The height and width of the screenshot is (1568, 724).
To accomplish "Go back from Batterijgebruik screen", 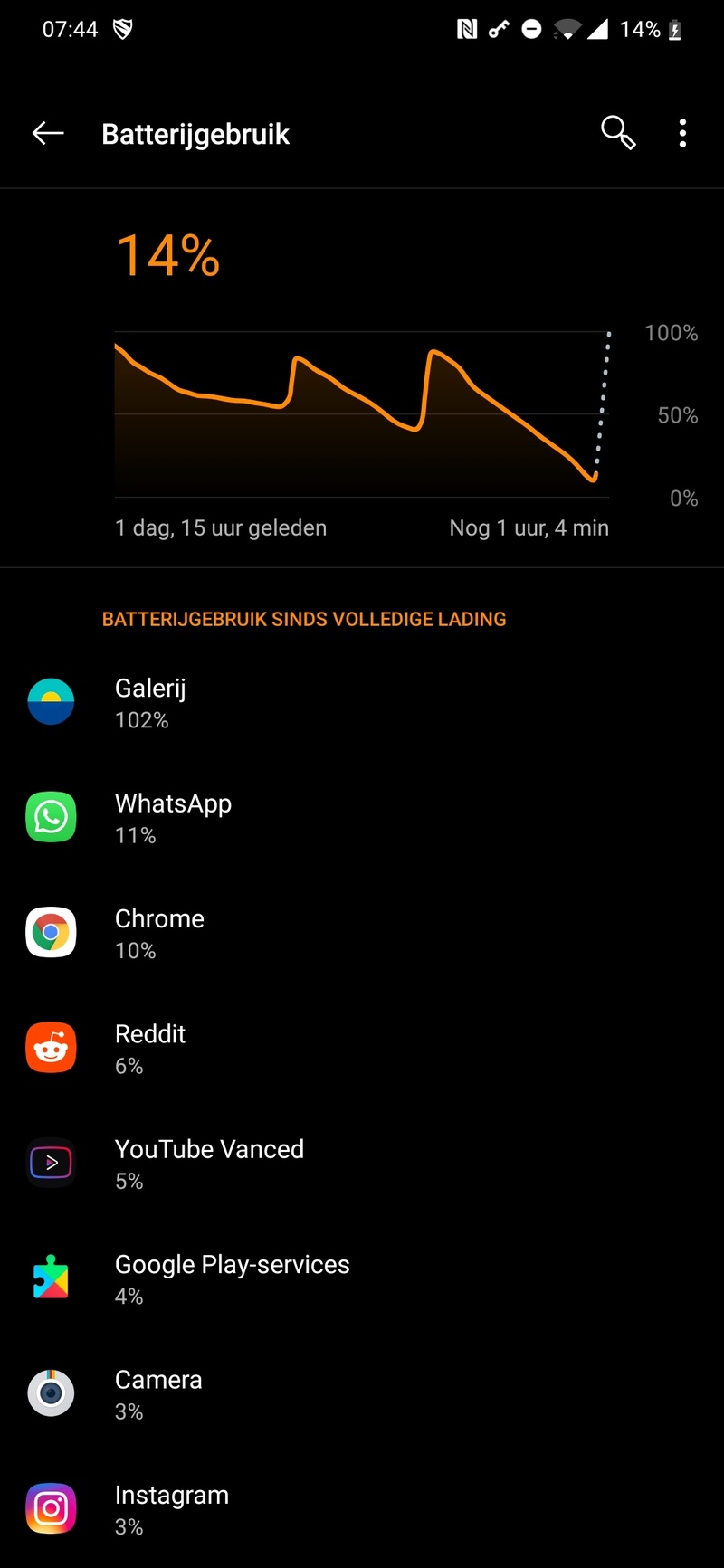I will coord(48,134).
